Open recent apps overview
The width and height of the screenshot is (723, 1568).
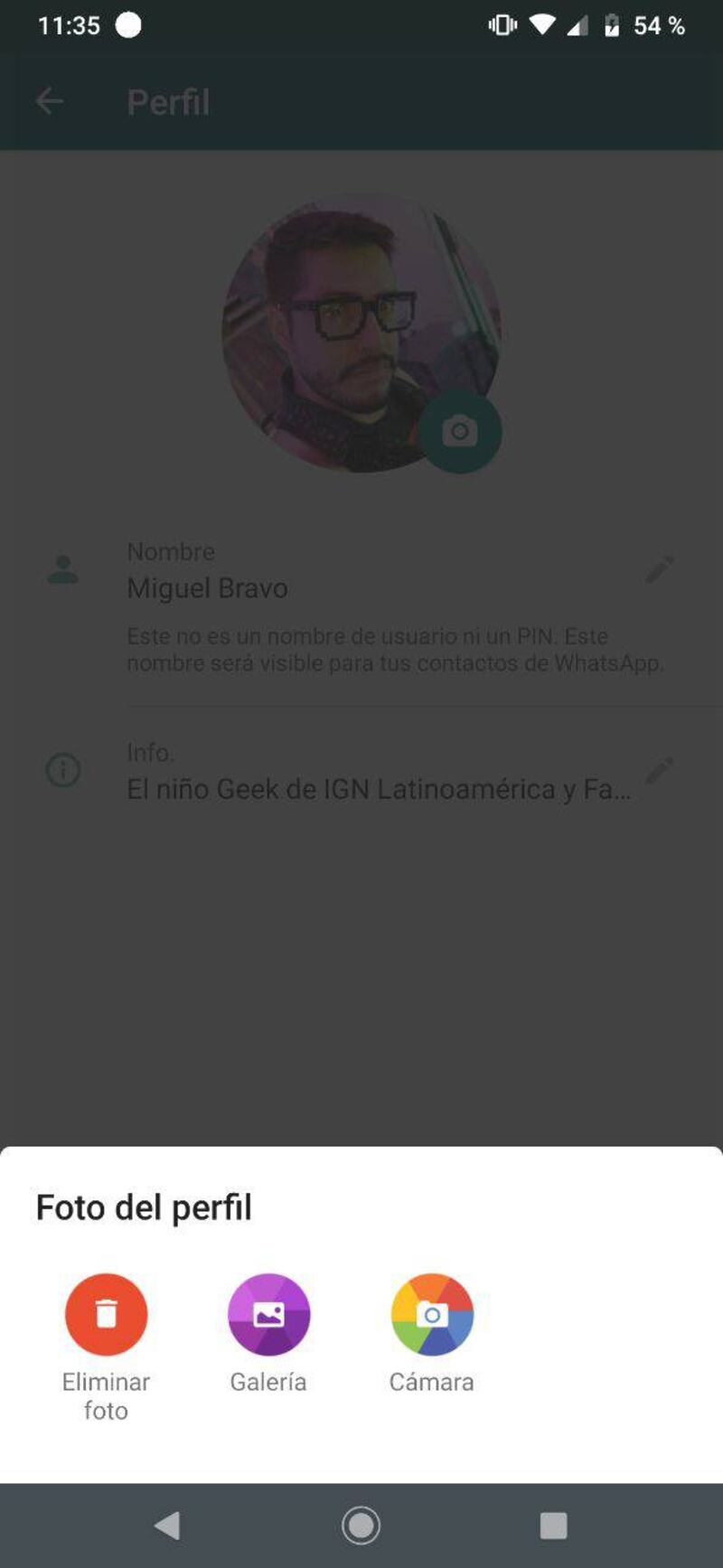(x=553, y=1526)
